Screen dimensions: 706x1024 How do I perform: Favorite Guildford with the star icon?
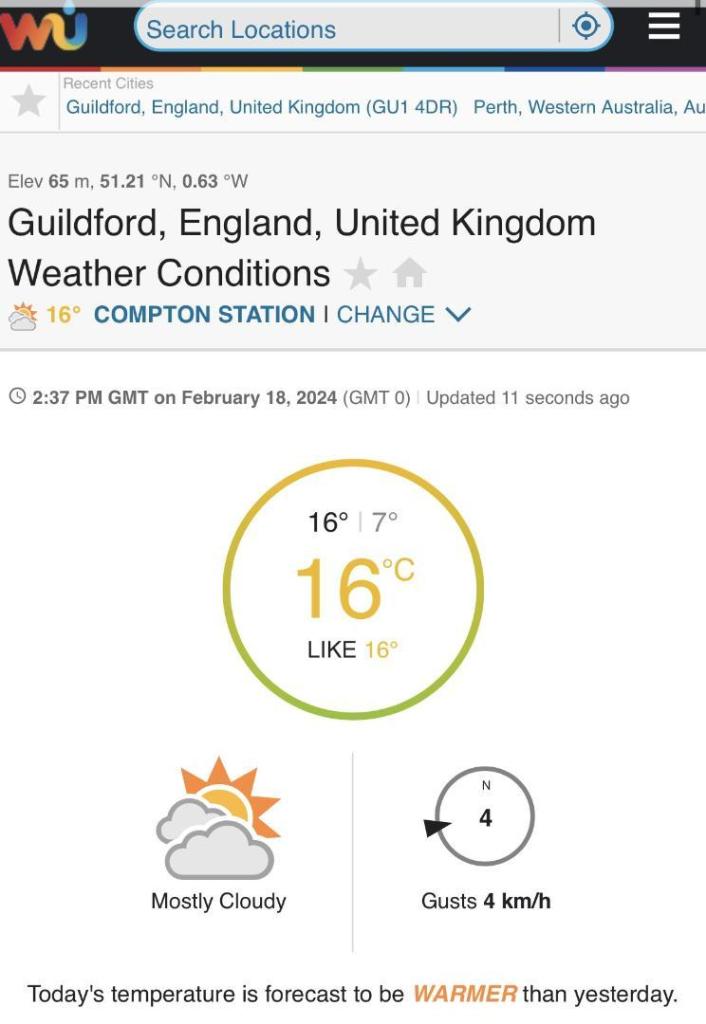pos(360,273)
